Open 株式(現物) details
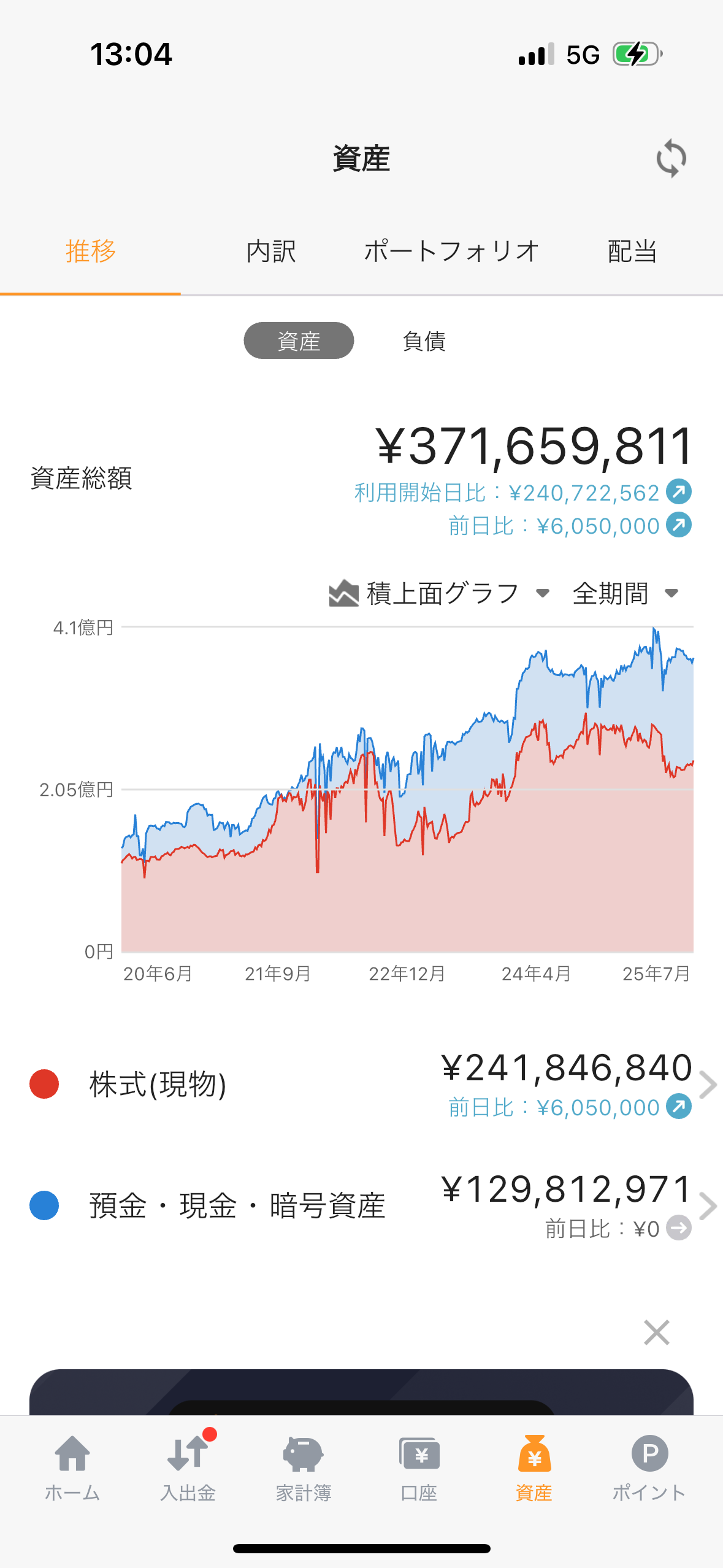The width and height of the screenshot is (723, 1568). coord(362,1084)
